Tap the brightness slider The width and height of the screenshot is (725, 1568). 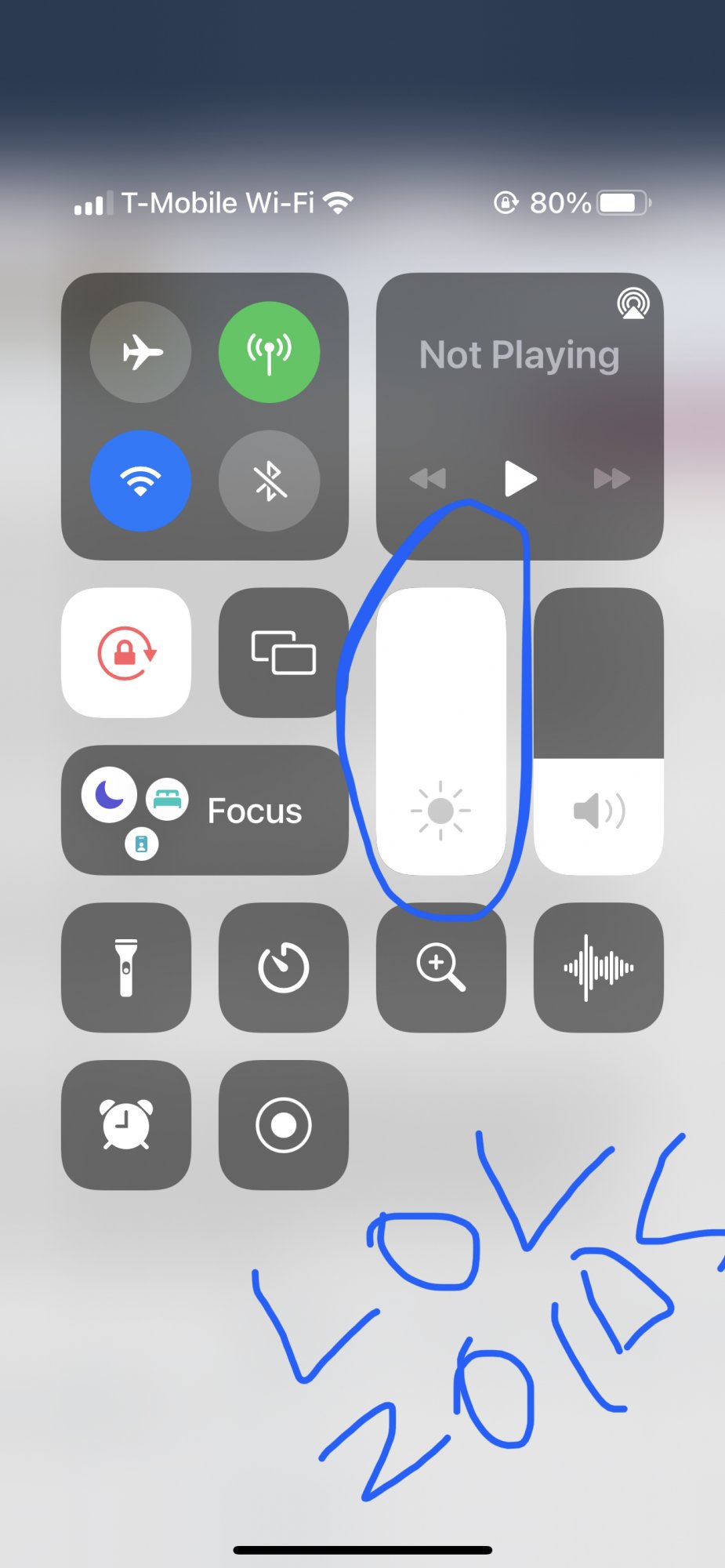coord(441,731)
